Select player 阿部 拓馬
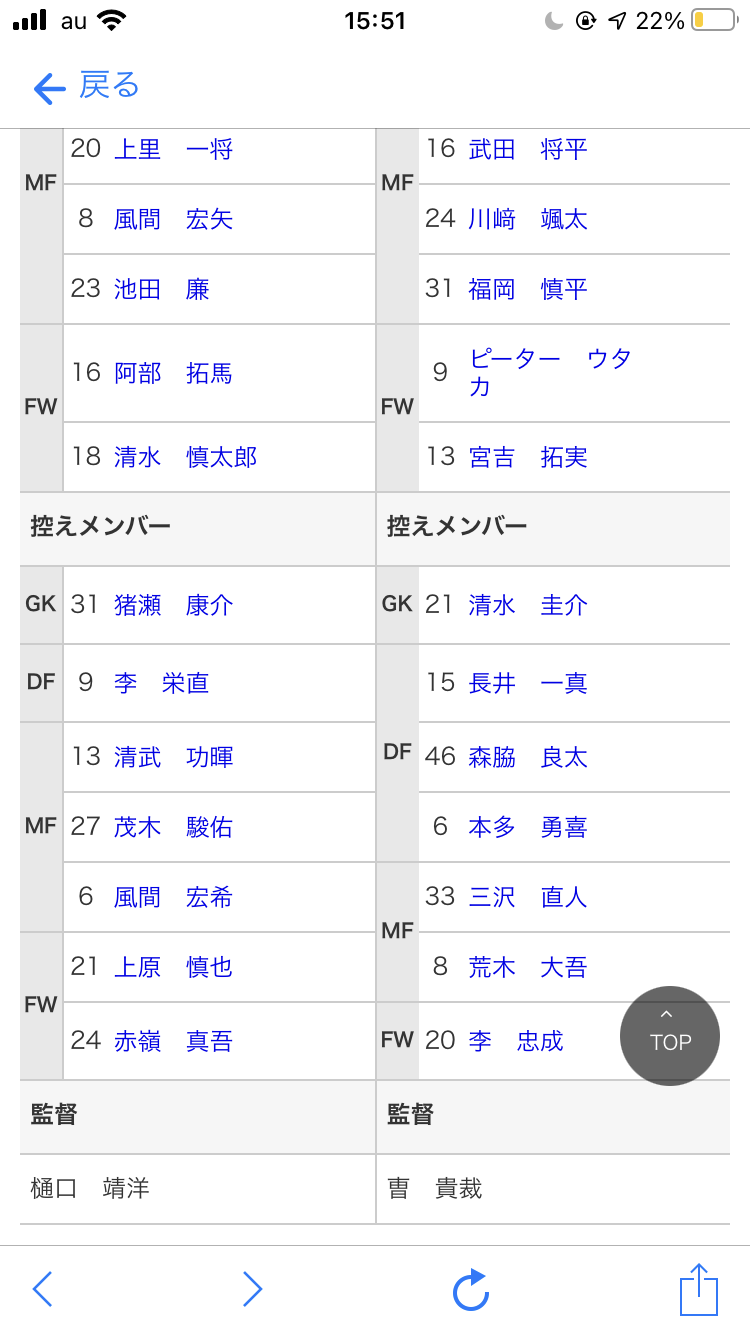The height and width of the screenshot is (1334, 750). (x=173, y=373)
